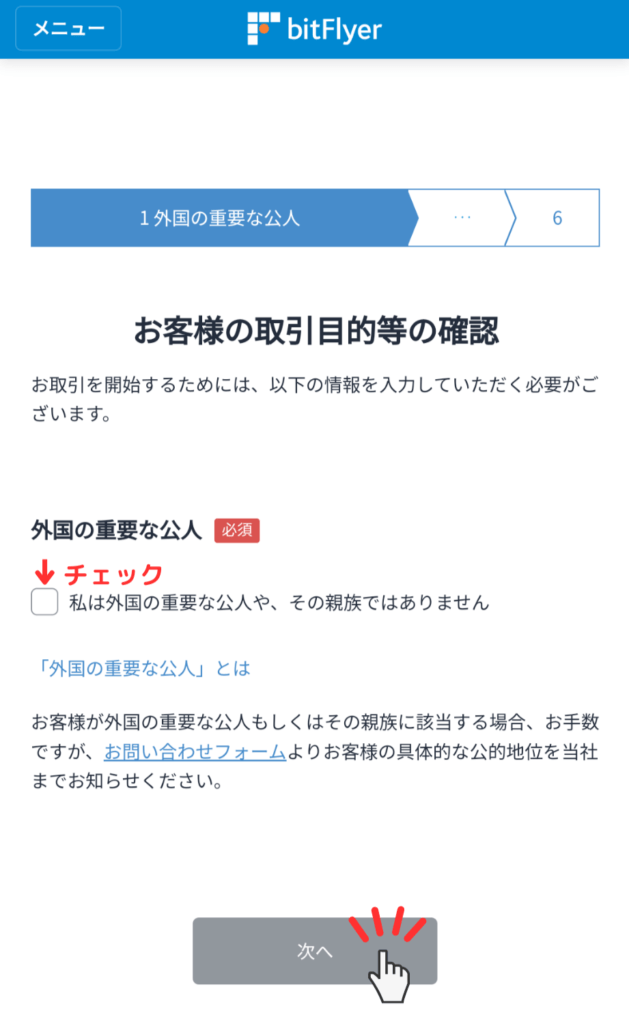Open the お問い合わせフォーム link
This screenshot has width=629, height=1024.
pyautogui.click(x=195, y=752)
